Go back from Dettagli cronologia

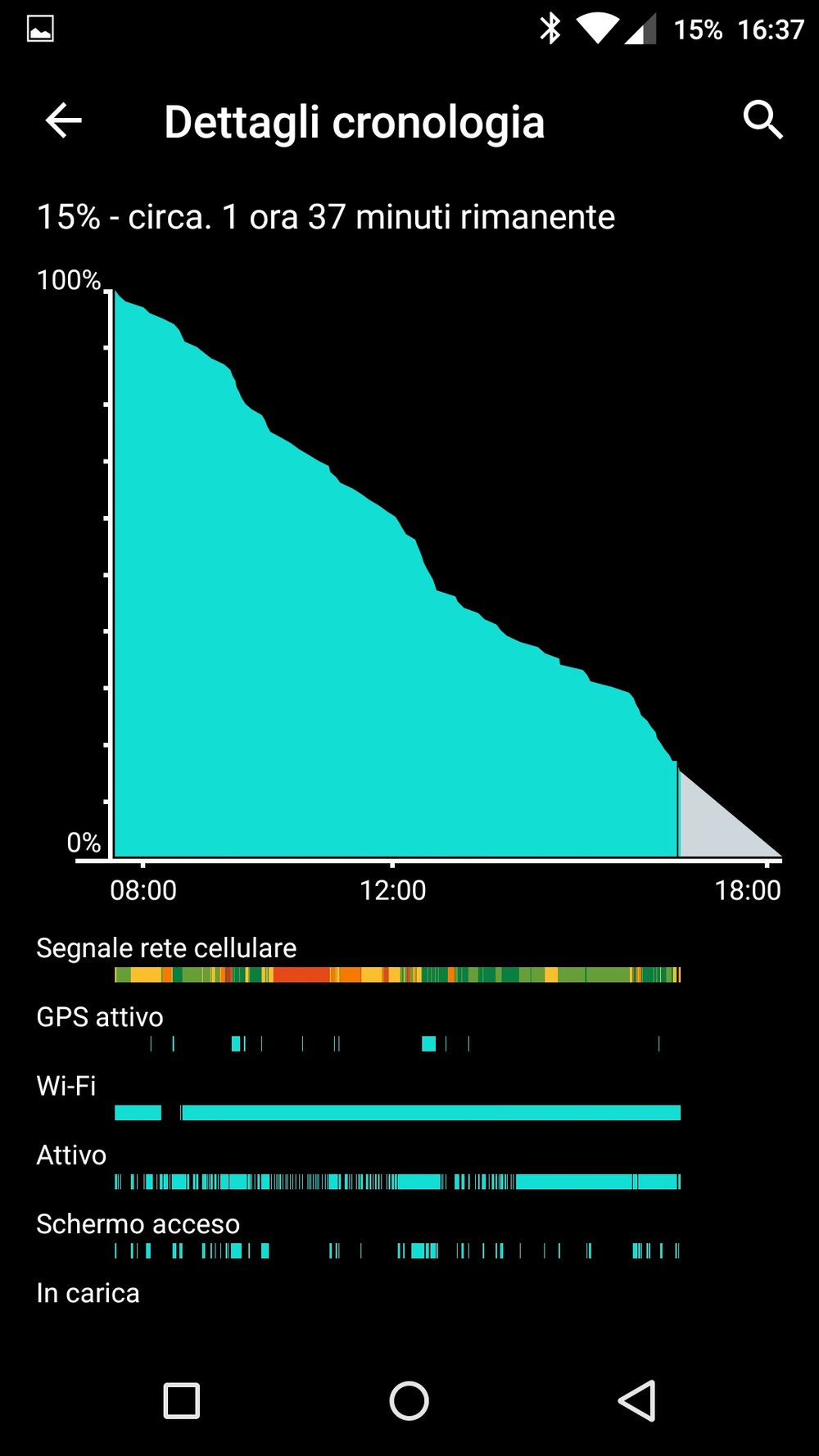coord(63,121)
